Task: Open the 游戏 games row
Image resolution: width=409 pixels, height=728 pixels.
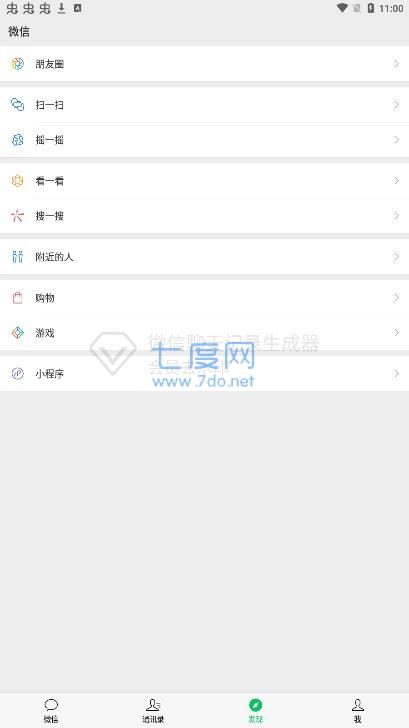Action: tap(204, 333)
